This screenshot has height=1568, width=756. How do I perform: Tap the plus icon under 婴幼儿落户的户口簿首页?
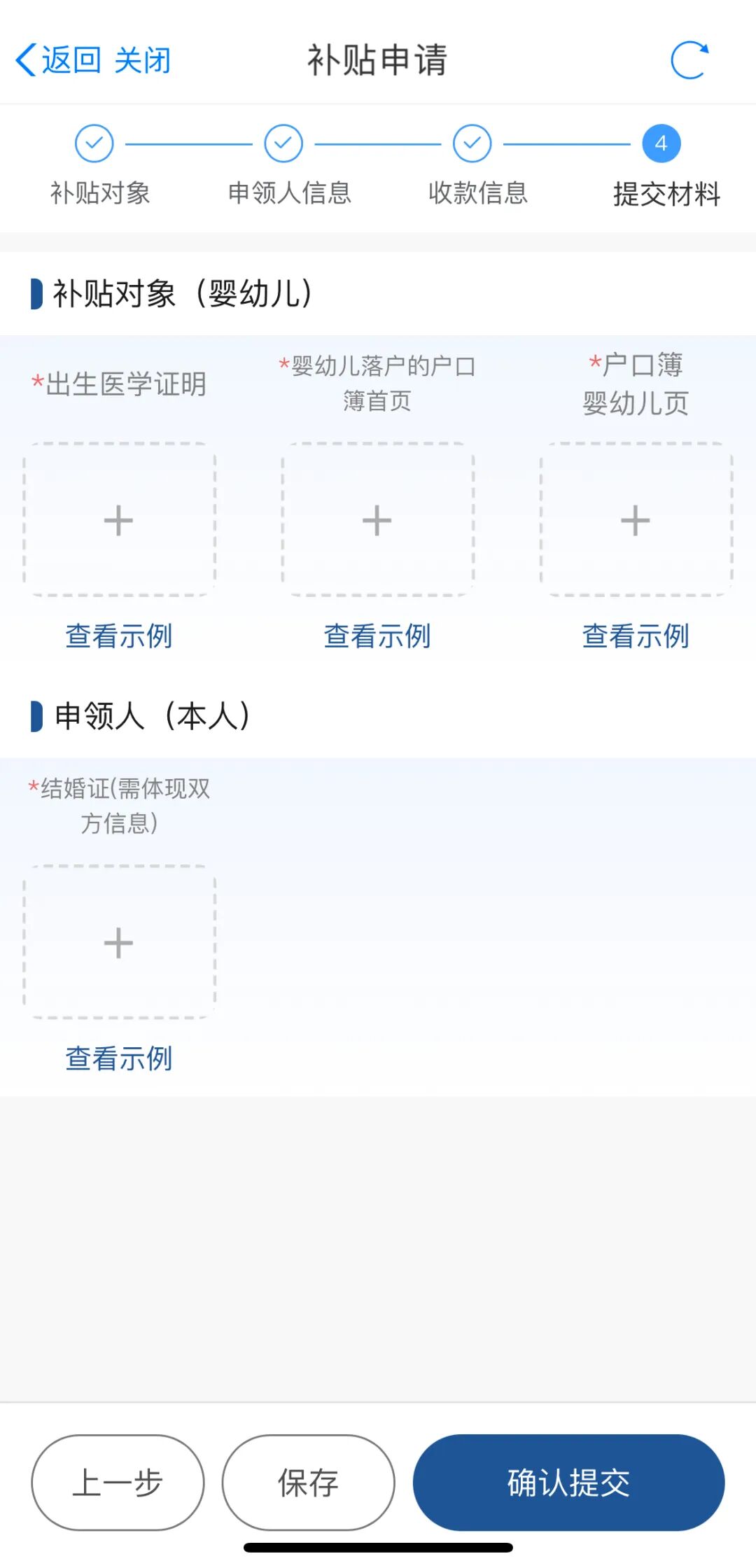click(x=377, y=520)
